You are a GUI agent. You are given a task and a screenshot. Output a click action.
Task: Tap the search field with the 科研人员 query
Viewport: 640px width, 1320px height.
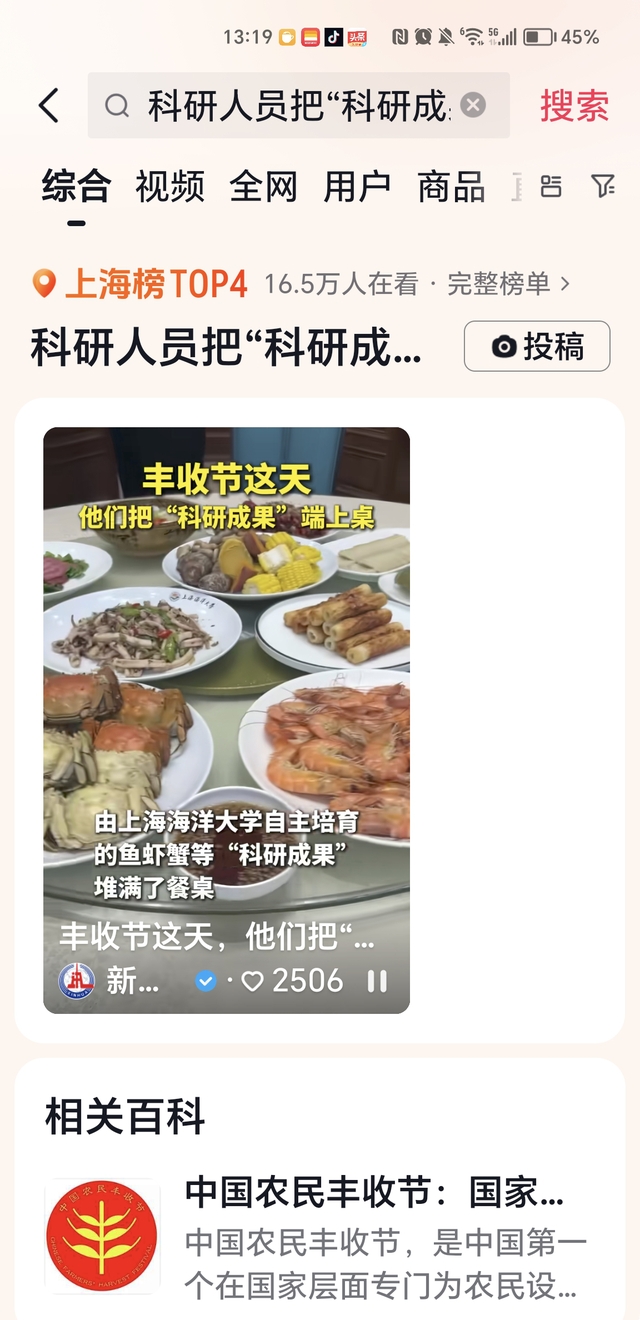pyautogui.click(x=290, y=105)
